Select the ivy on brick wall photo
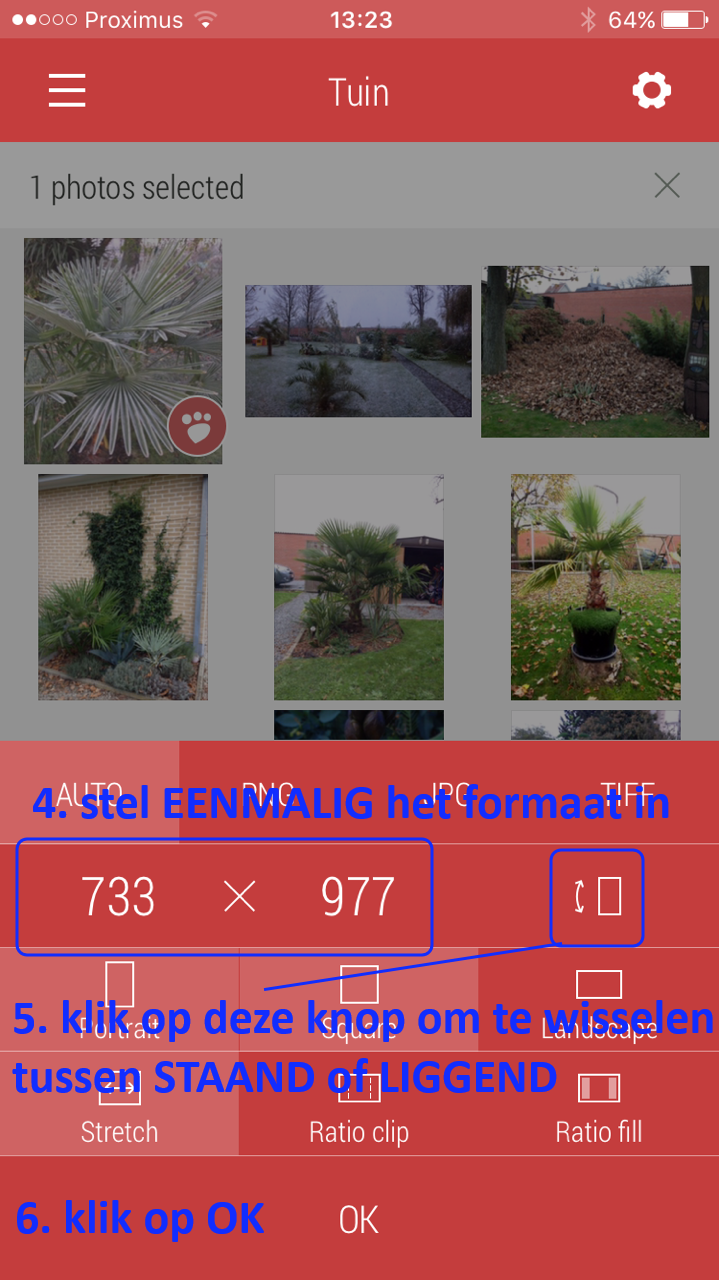The height and width of the screenshot is (1280, 719). coord(123,587)
